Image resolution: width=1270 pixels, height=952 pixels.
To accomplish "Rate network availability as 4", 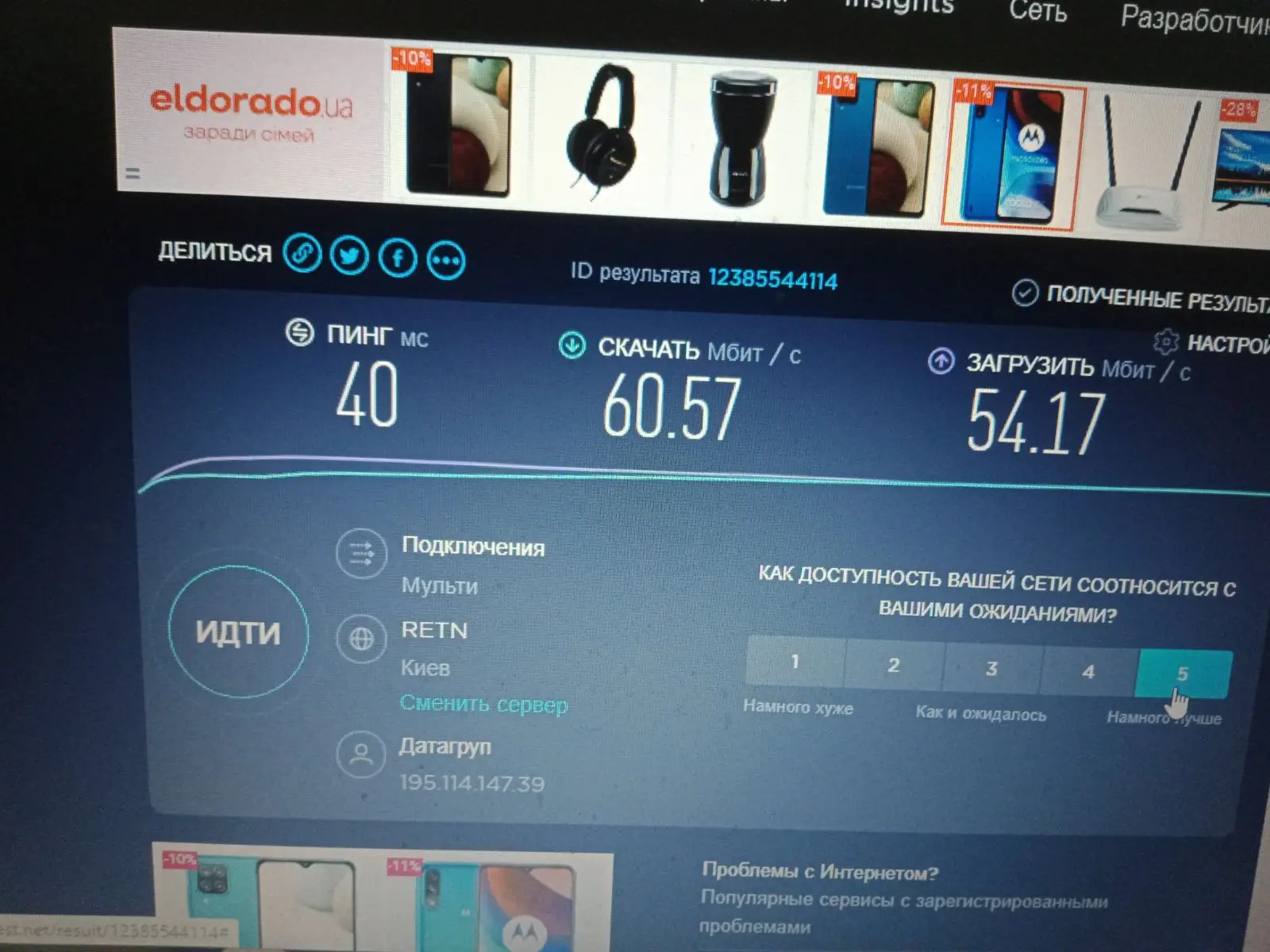I will [x=1088, y=672].
